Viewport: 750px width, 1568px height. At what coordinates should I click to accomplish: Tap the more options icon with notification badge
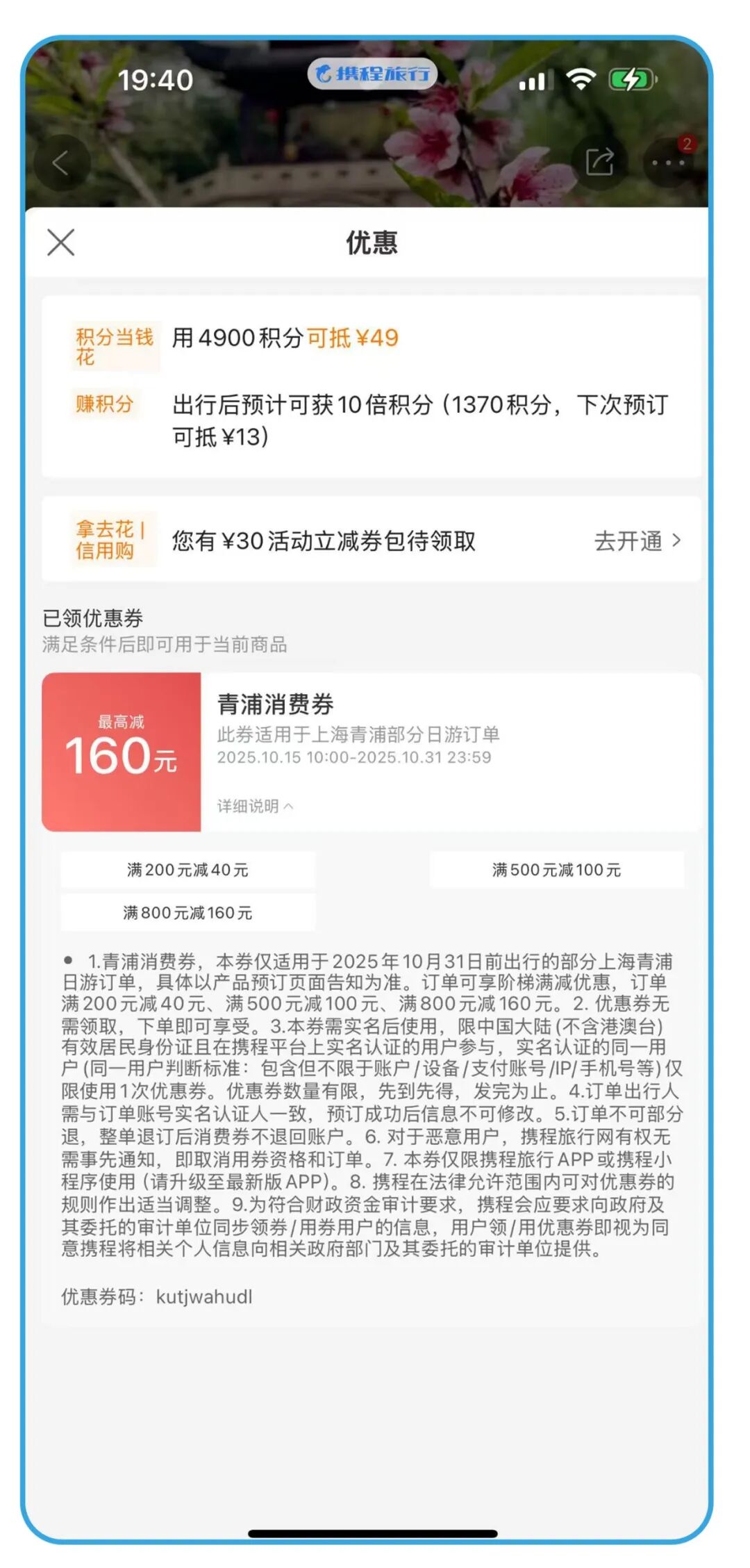click(x=667, y=161)
